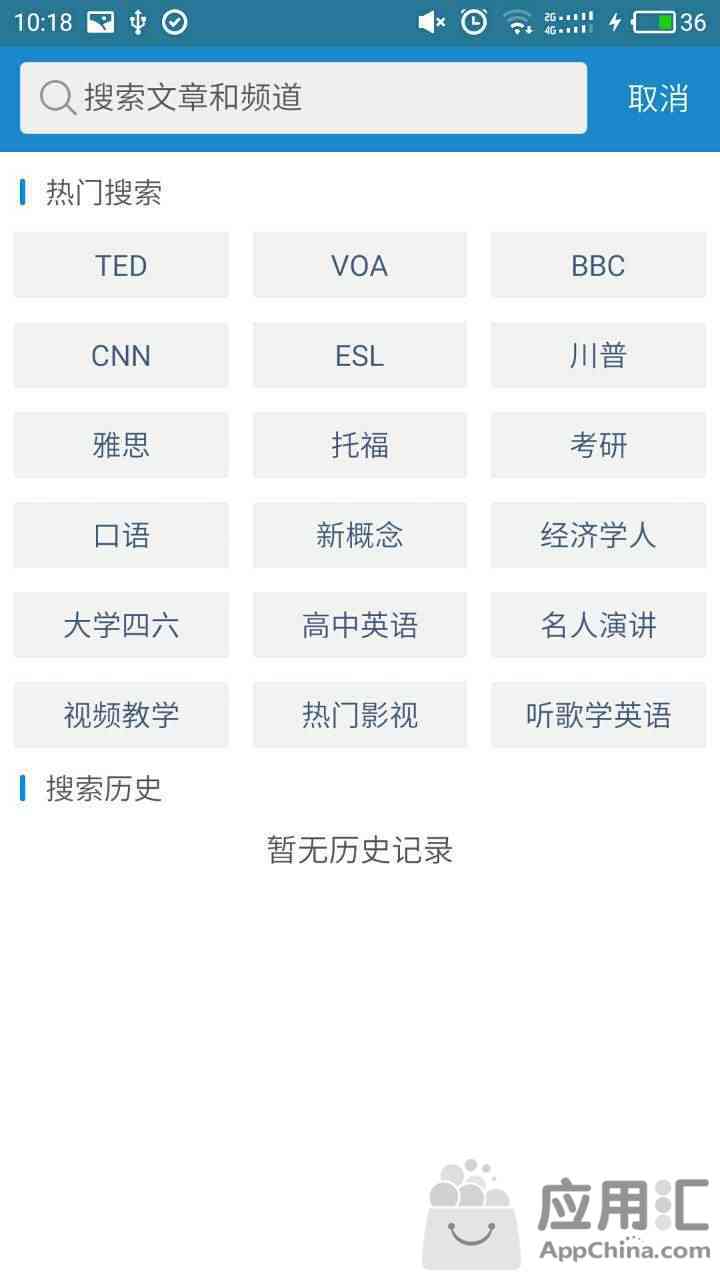Image resolution: width=720 pixels, height=1280 pixels.
Task: Choose the 托福 search suggestion
Action: (x=360, y=445)
